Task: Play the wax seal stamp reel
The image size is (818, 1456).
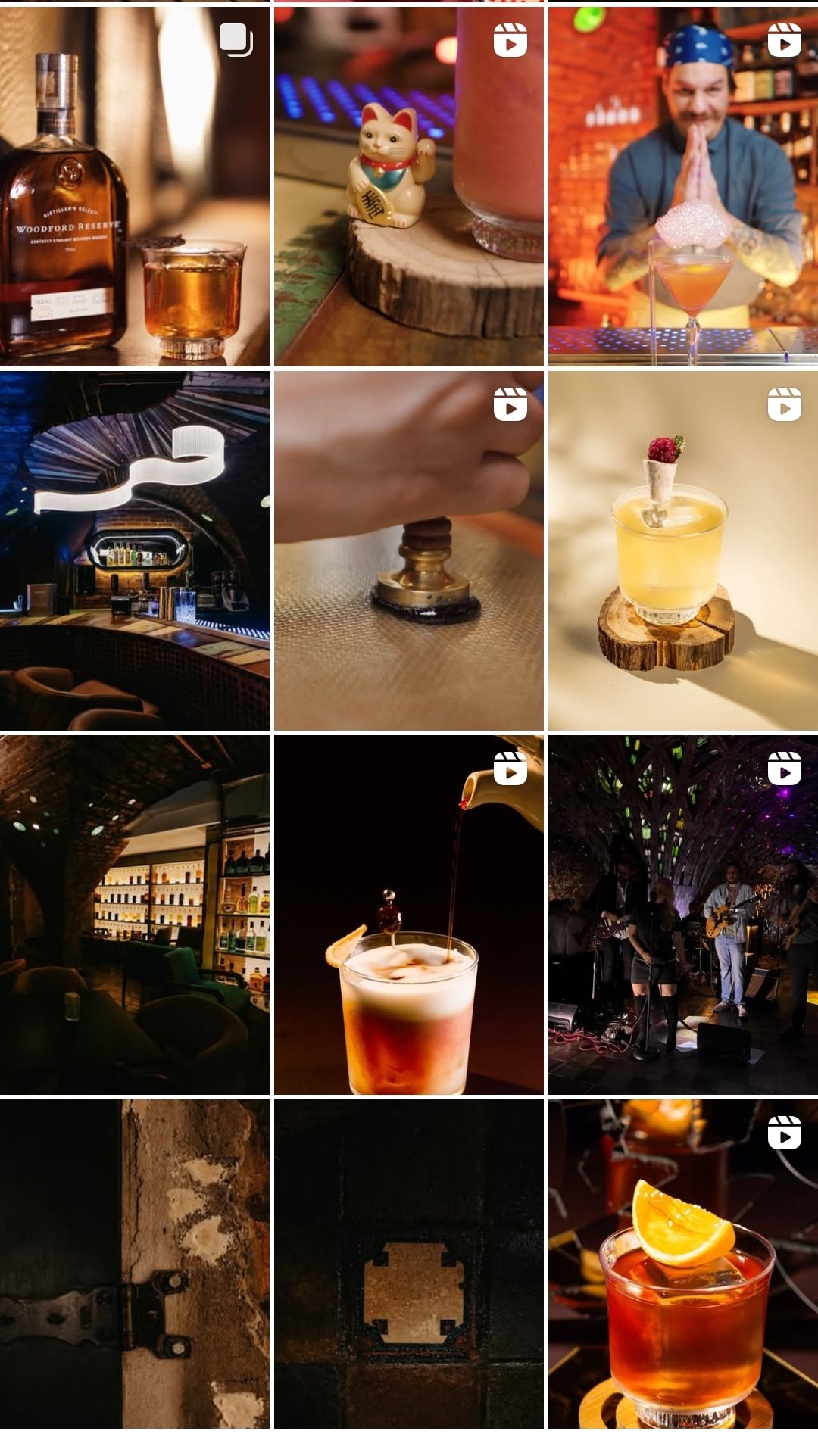Action: 408,550
